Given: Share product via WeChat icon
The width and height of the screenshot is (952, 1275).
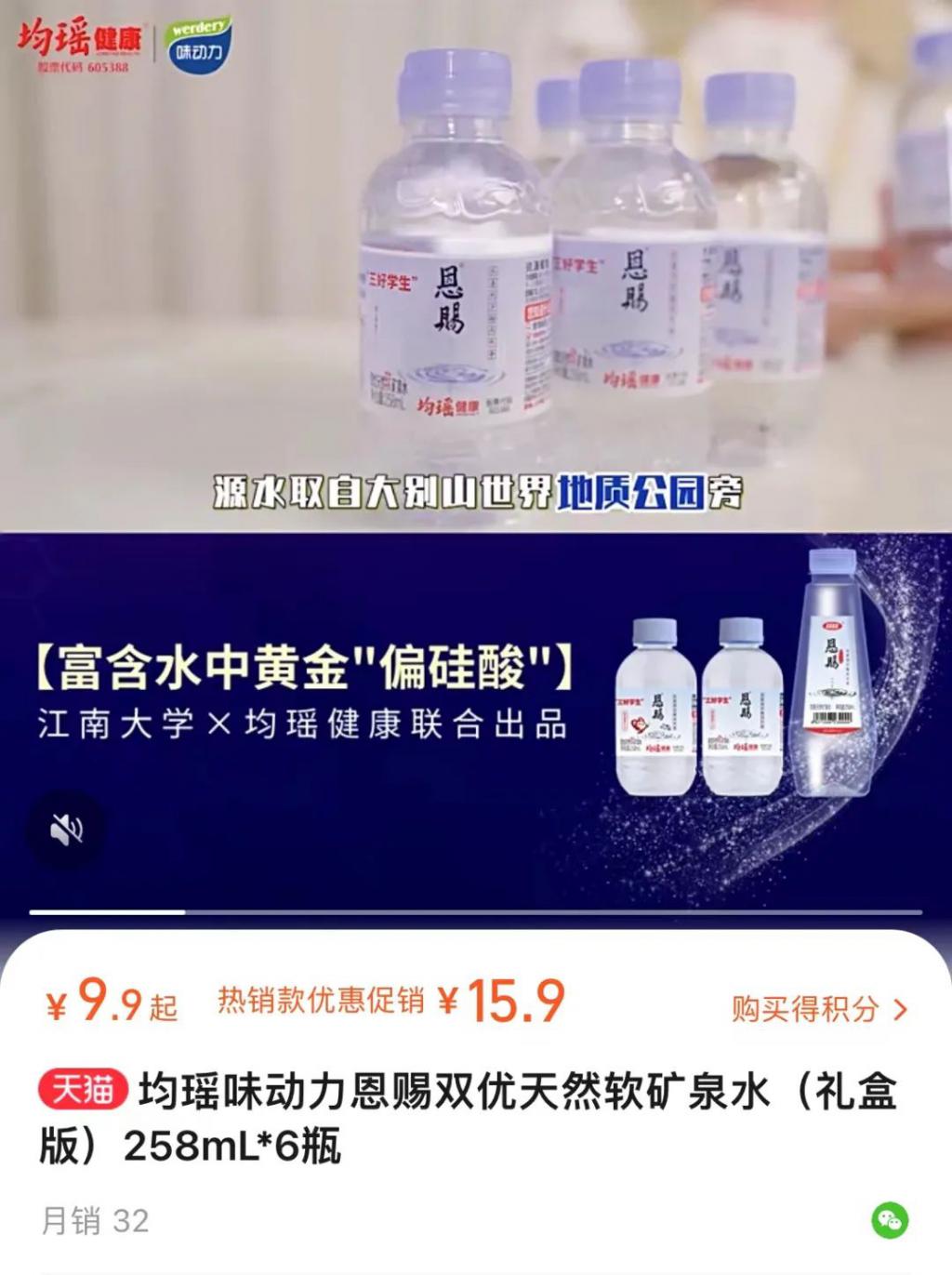Looking at the screenshot, I should [890, 1220].
